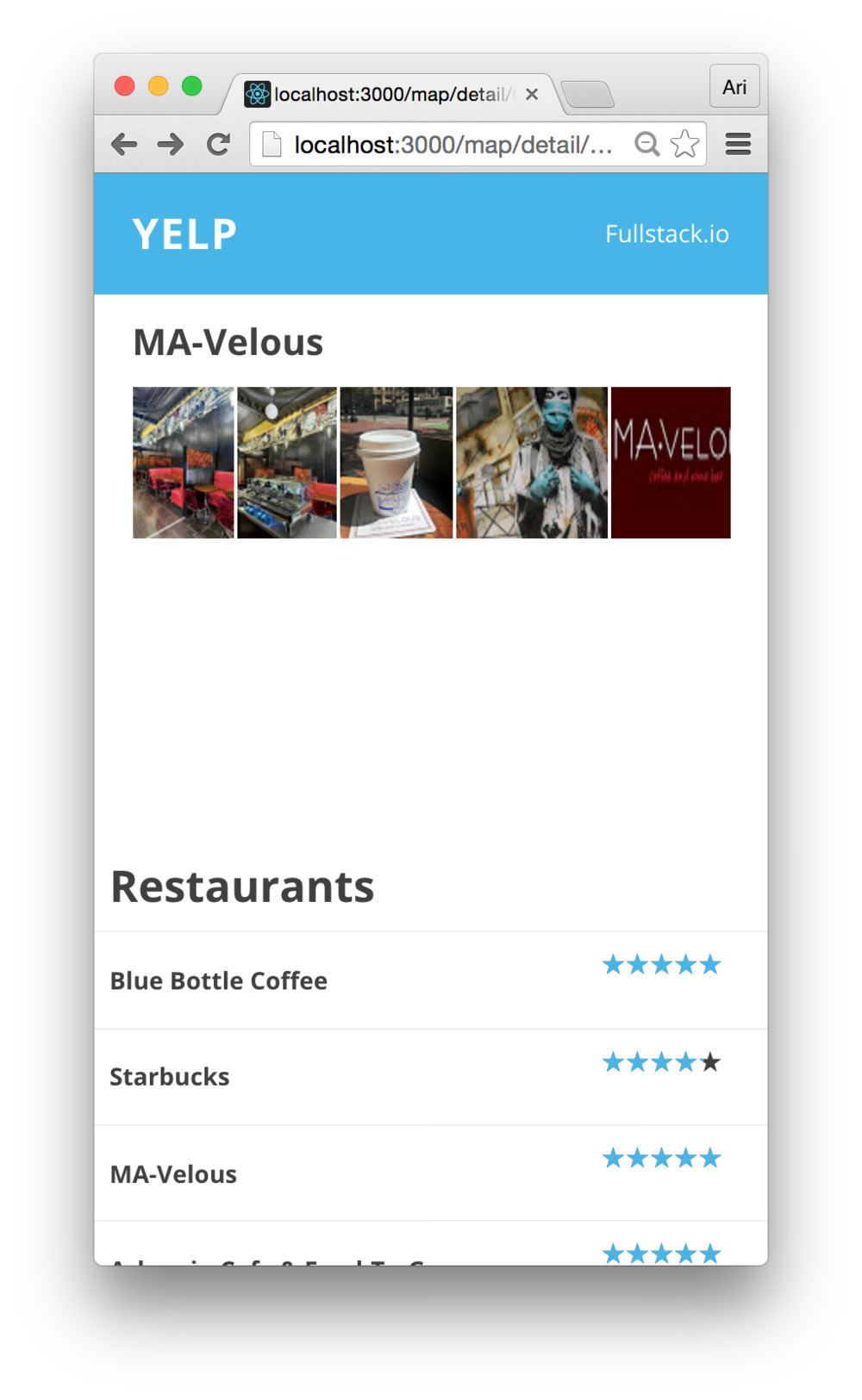Select Starbucks in the Restaurants list
Viewport: 862px width, 1400px height.
point(170,1077)
